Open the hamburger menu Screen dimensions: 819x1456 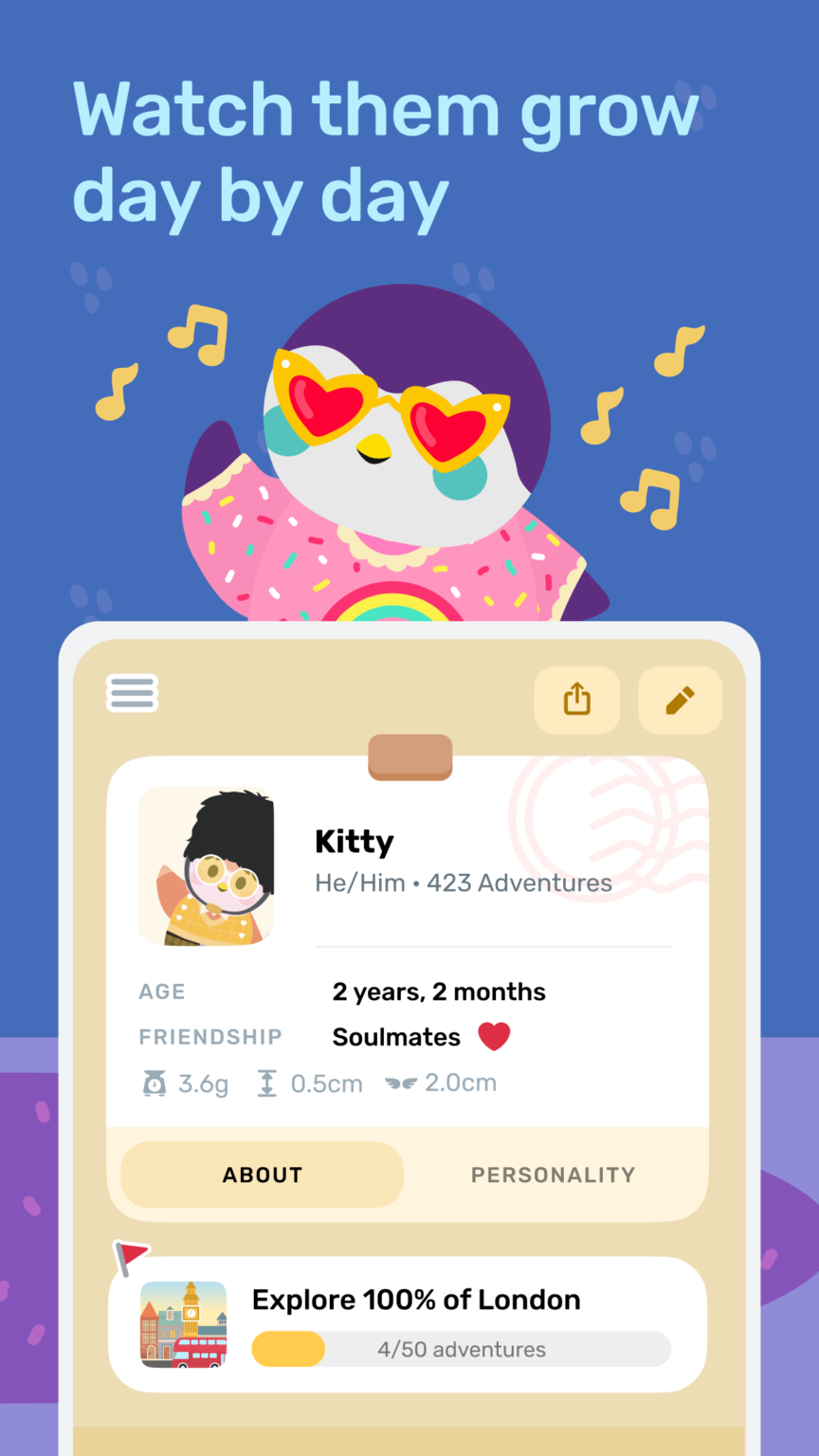coord(132,693)
